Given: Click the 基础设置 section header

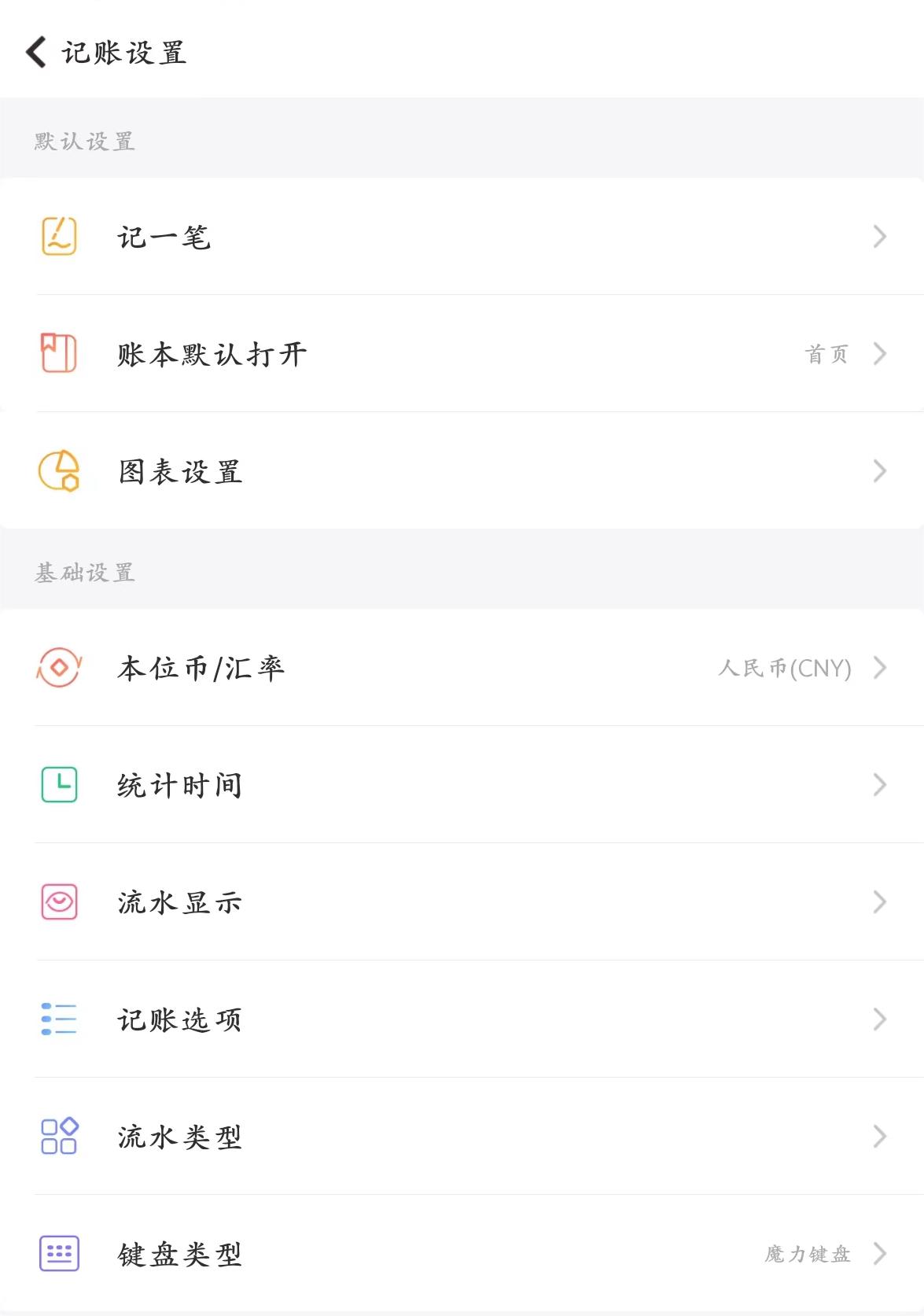Looking at the screenshot, I should (84, 573).
